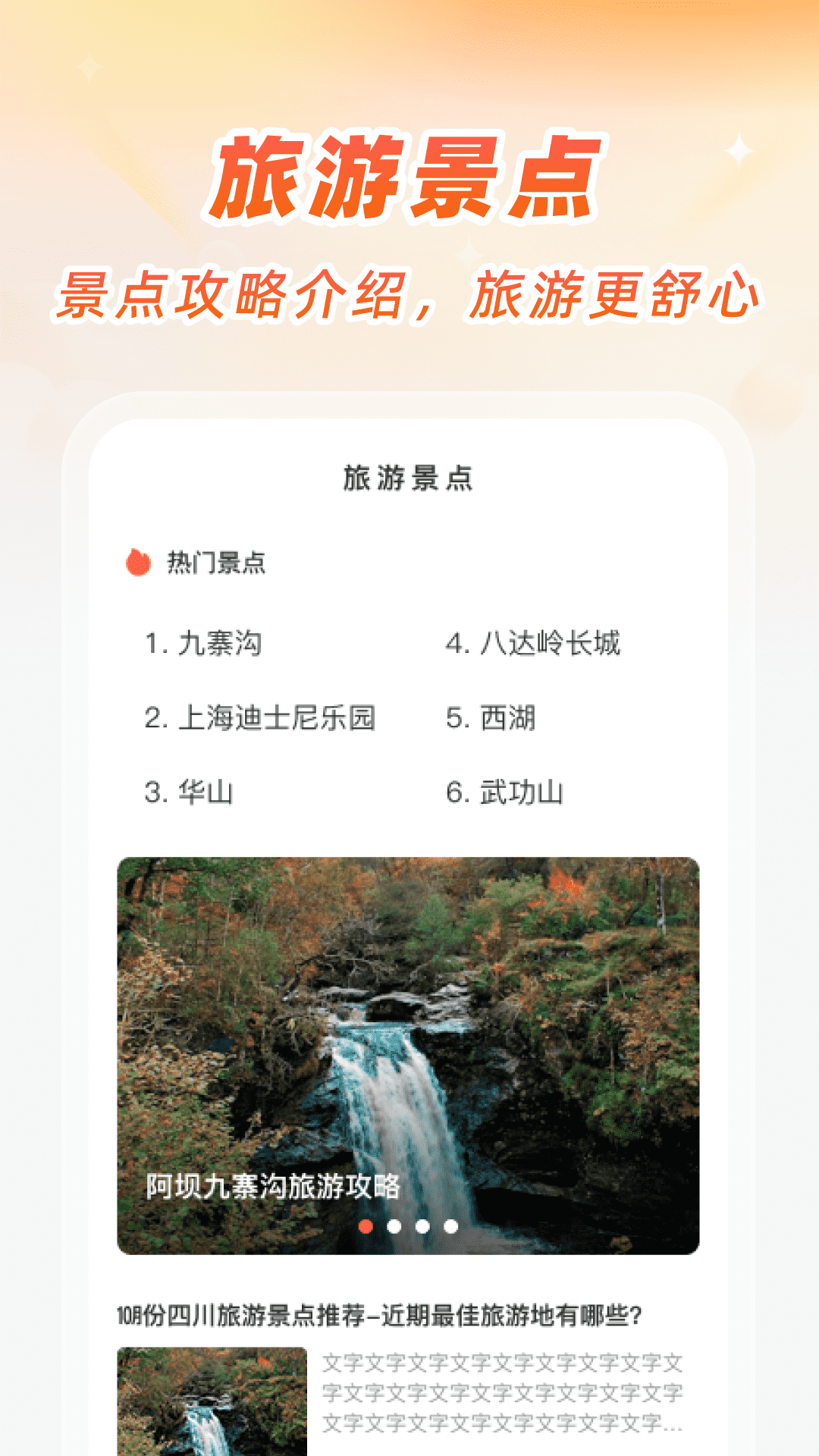Click the 旅游景点 banner headline text

pos(409,177)
